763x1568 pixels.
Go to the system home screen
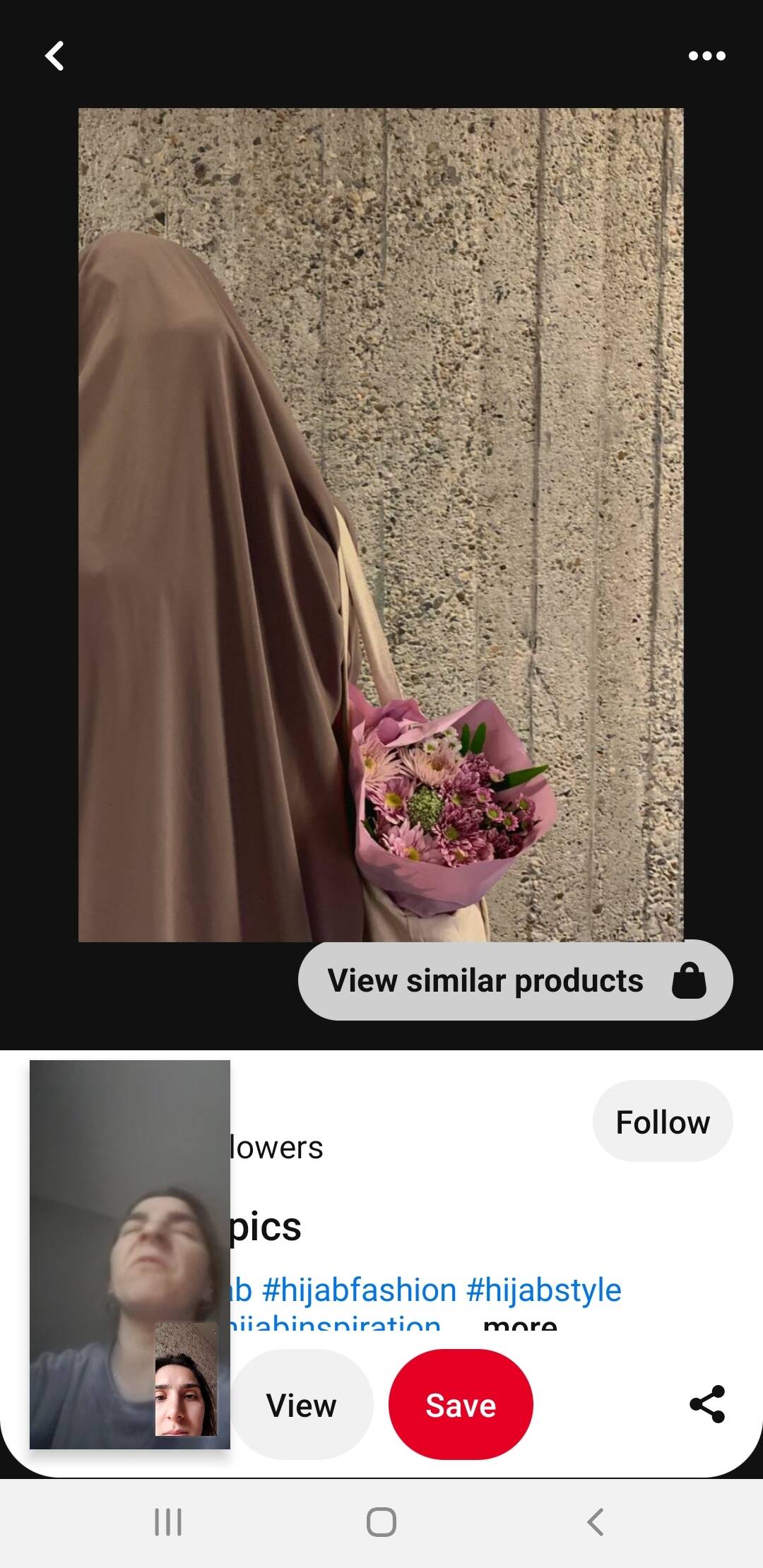click(x=381, y=1522)
